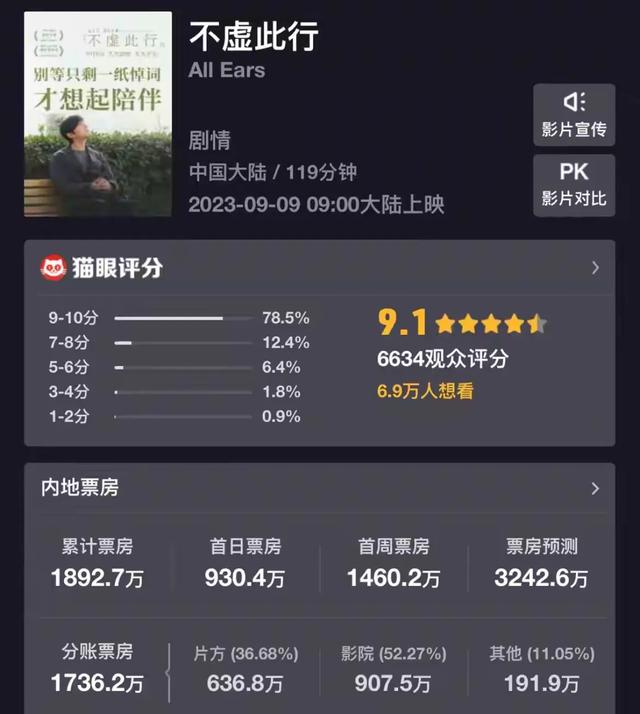This screenshot has height=714, width=640.
Task: Expand the 猫眼评分 rating details
Action: click(x=595, y=268)
